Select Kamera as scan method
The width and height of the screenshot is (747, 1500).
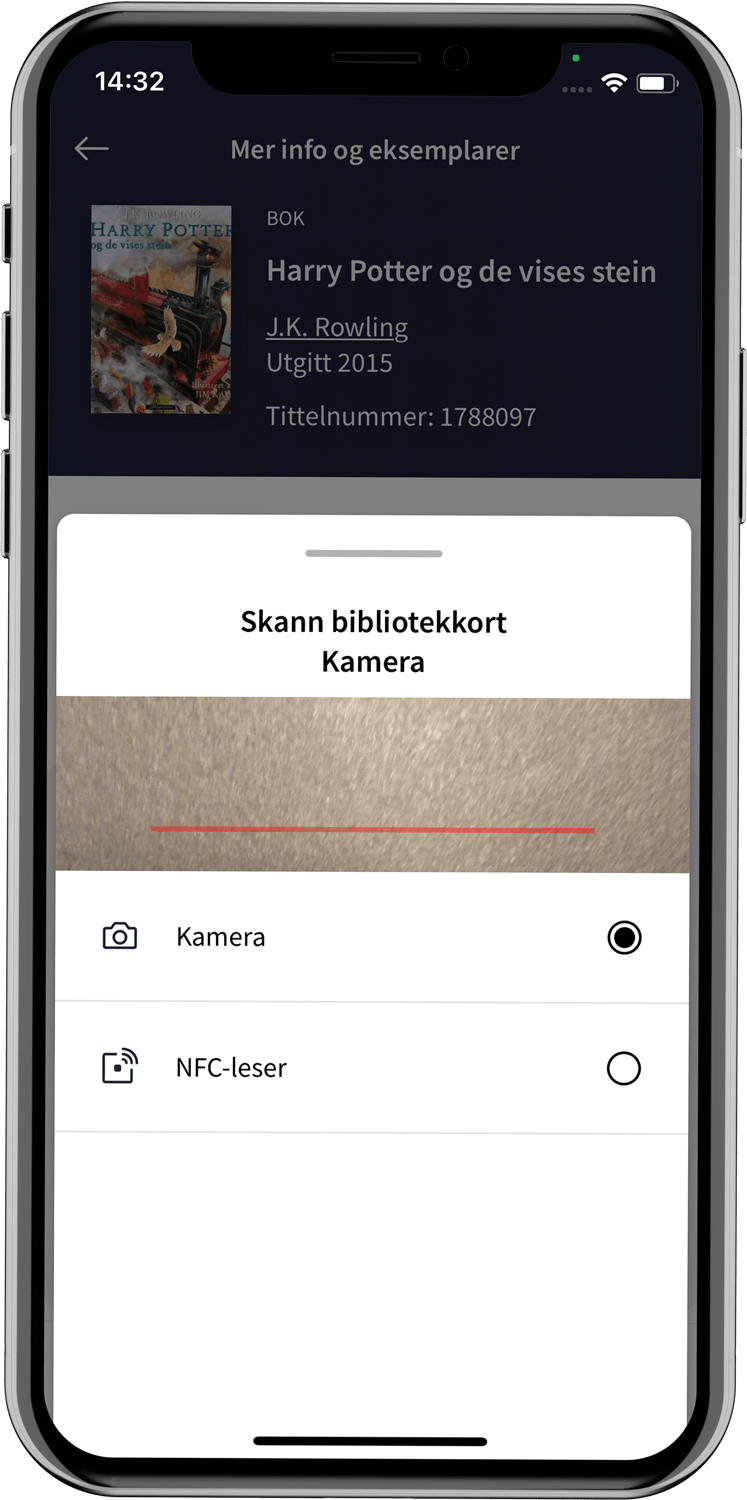pyautogui.click(x=623, y=937)
